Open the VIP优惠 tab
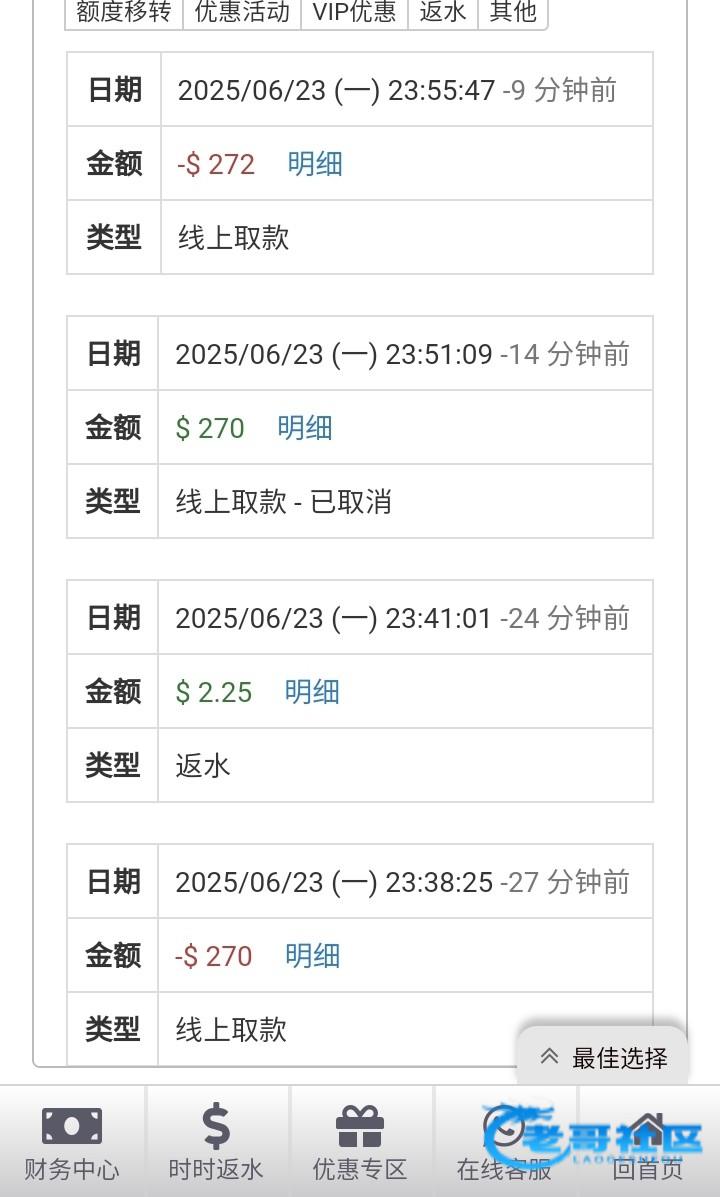720x1197 pixels. 354,13
